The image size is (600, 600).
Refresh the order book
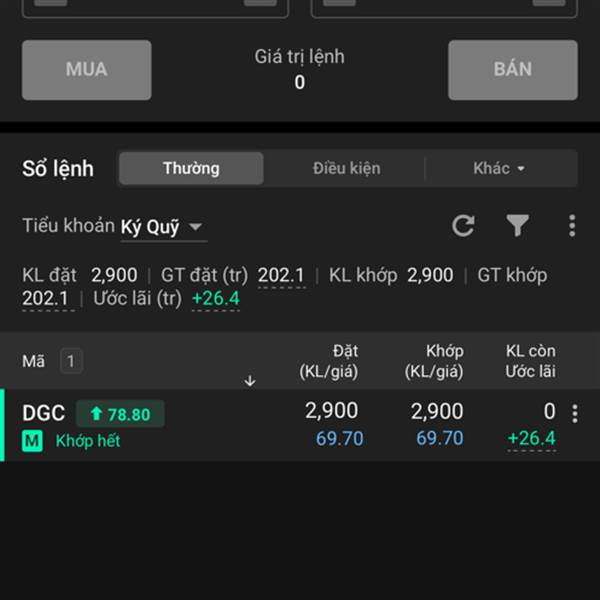[463, 226]
